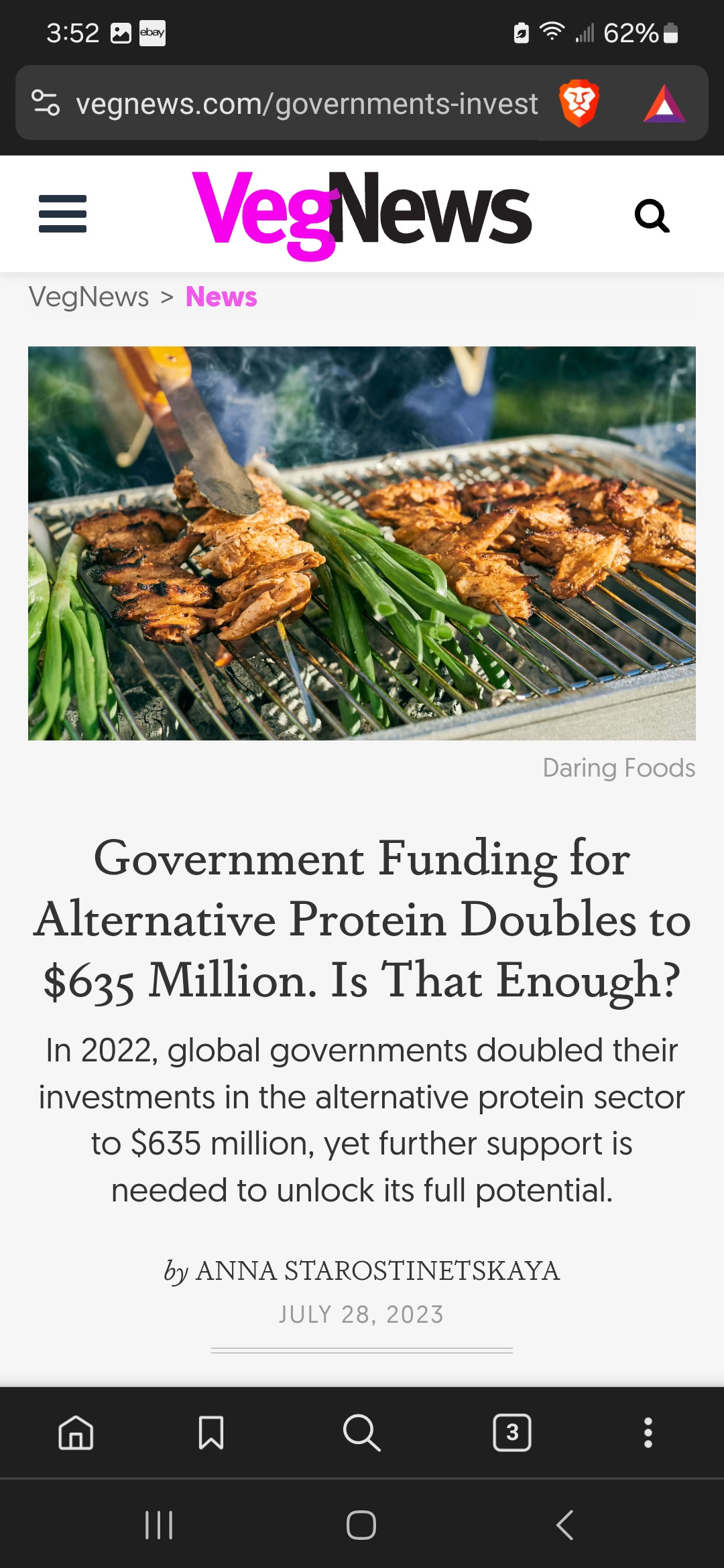The width and height of the screenshot is (724, 1568).
Task: Tap the VegNews breadcrumb link
Action: tap(88, 297)
